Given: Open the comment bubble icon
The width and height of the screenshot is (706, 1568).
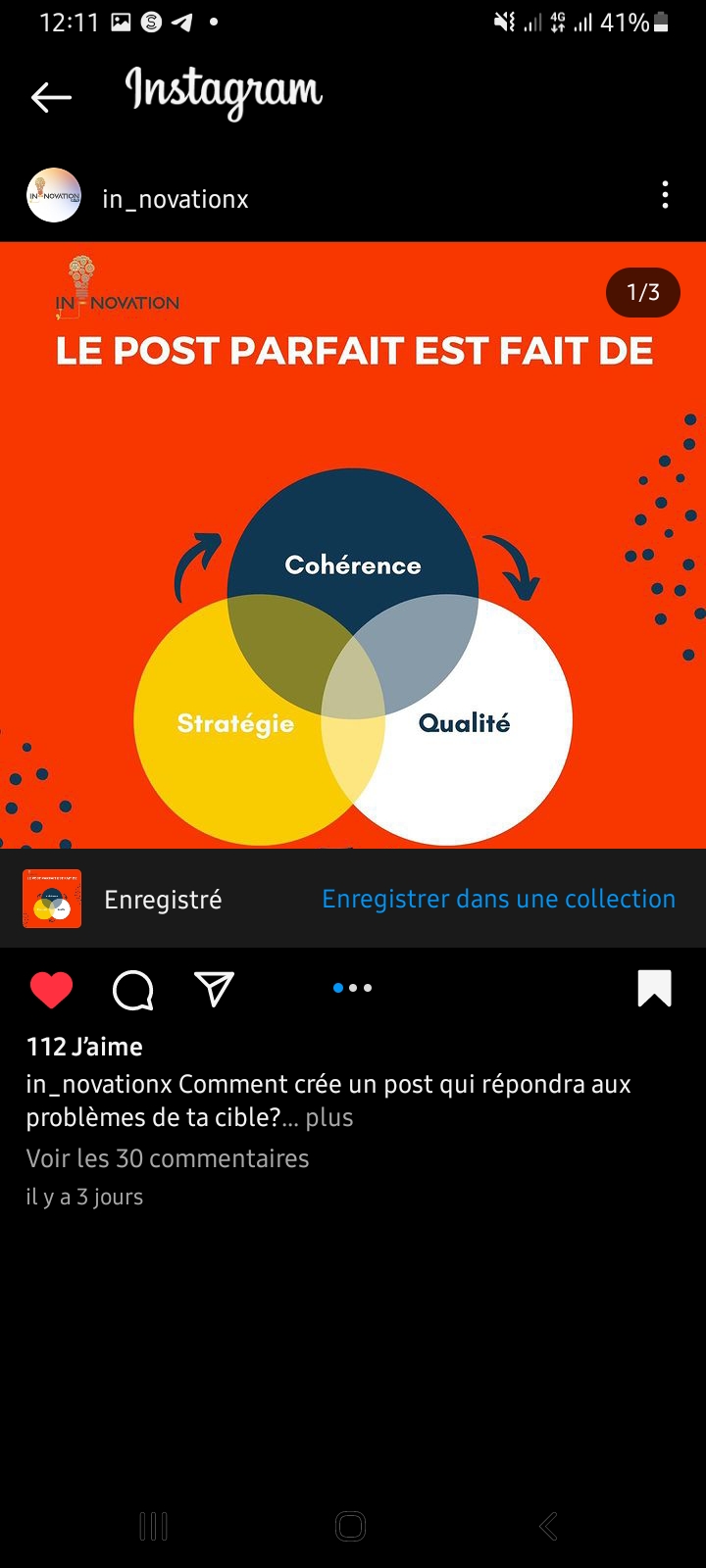Looking at the screenshot, I should 133,990.
